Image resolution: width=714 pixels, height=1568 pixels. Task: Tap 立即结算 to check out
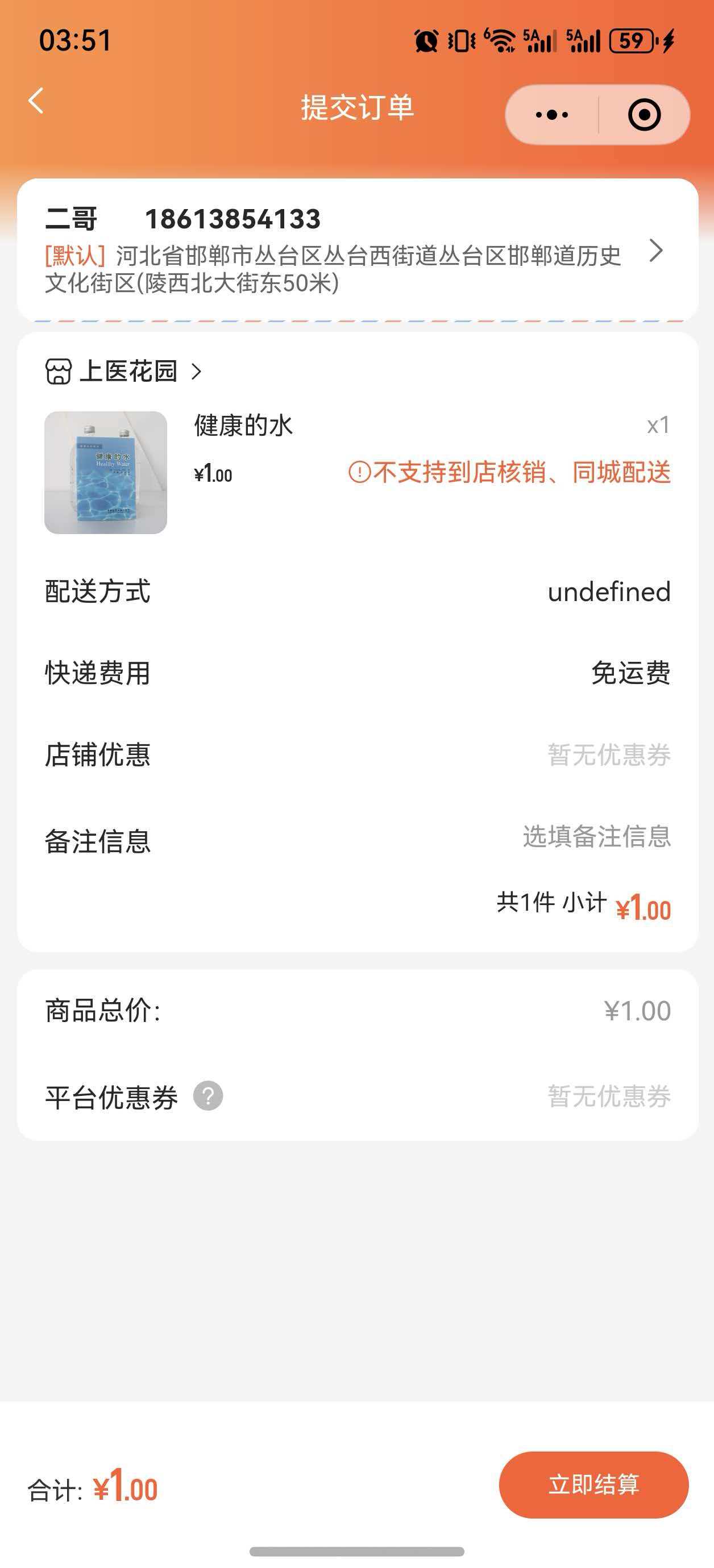pos(593,1484)
